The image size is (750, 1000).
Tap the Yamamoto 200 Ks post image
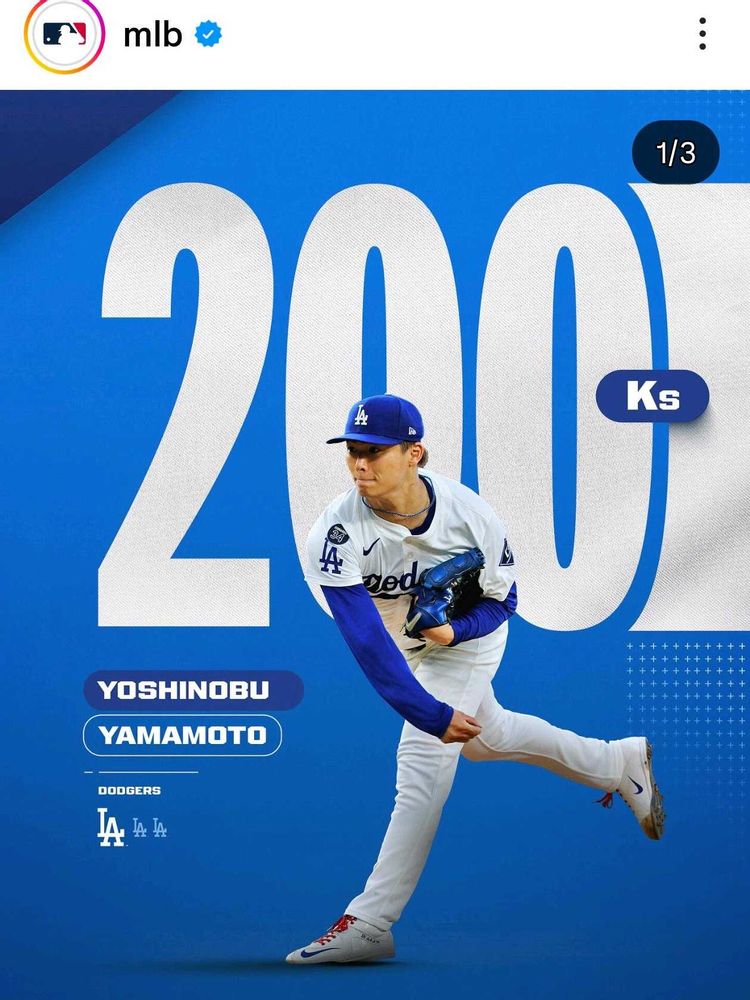point(375,545)
